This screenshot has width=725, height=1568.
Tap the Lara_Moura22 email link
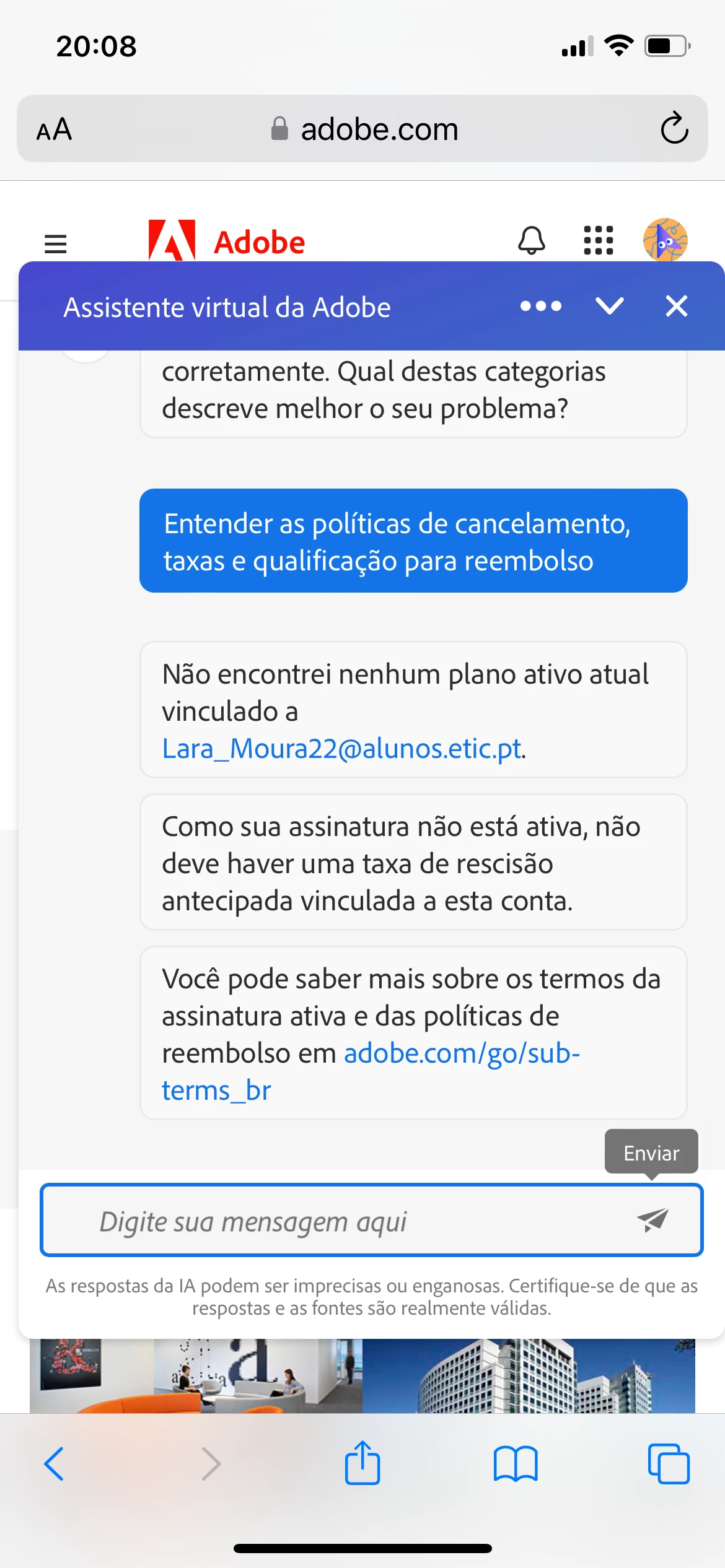(x=342, y=749)
